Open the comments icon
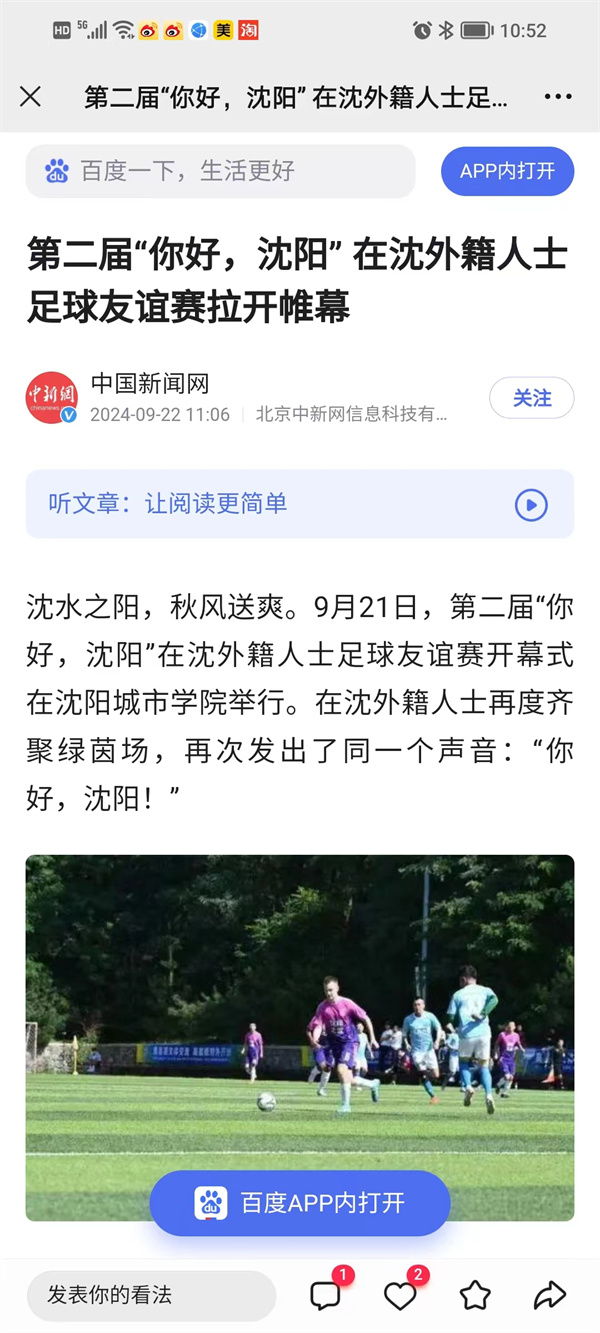 click(x=325, y=1296)
